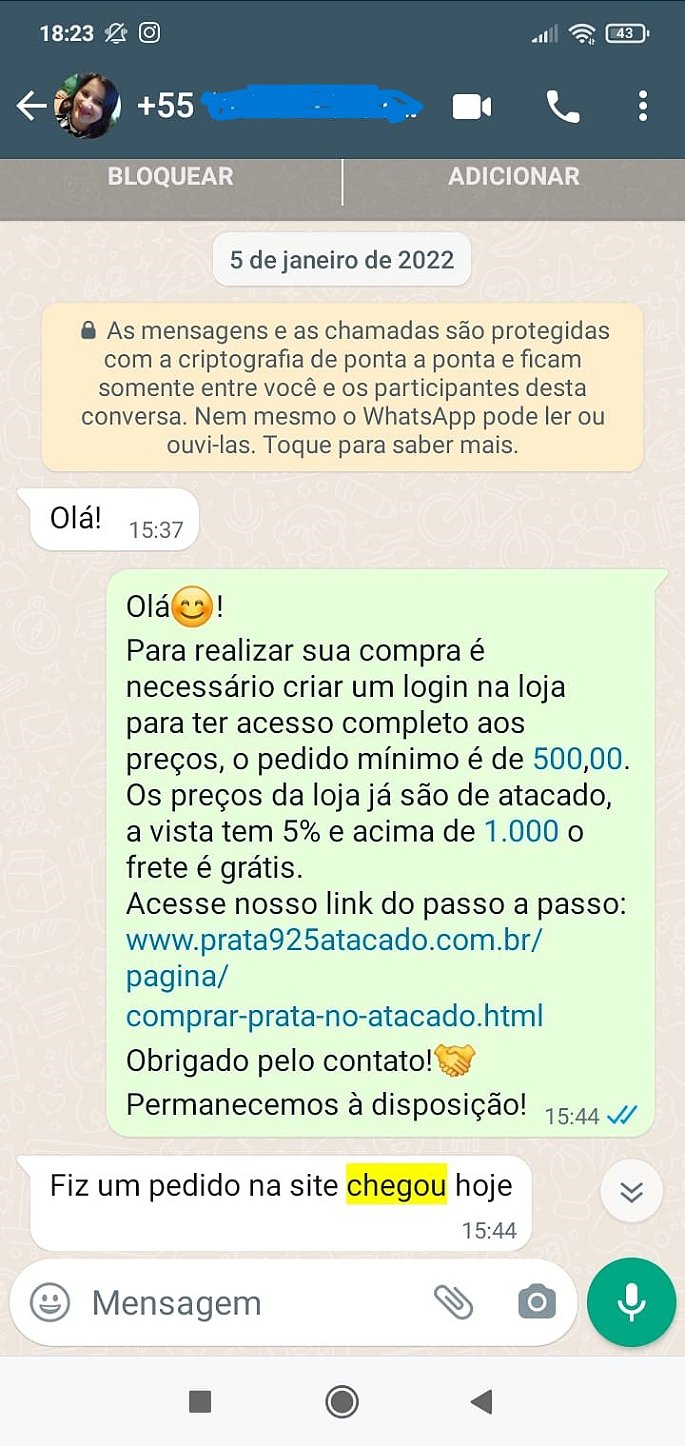Tap ADICIONAR to add contact
The height and width of the screenshot is (1447, 685).
click(x=513, y=177)
